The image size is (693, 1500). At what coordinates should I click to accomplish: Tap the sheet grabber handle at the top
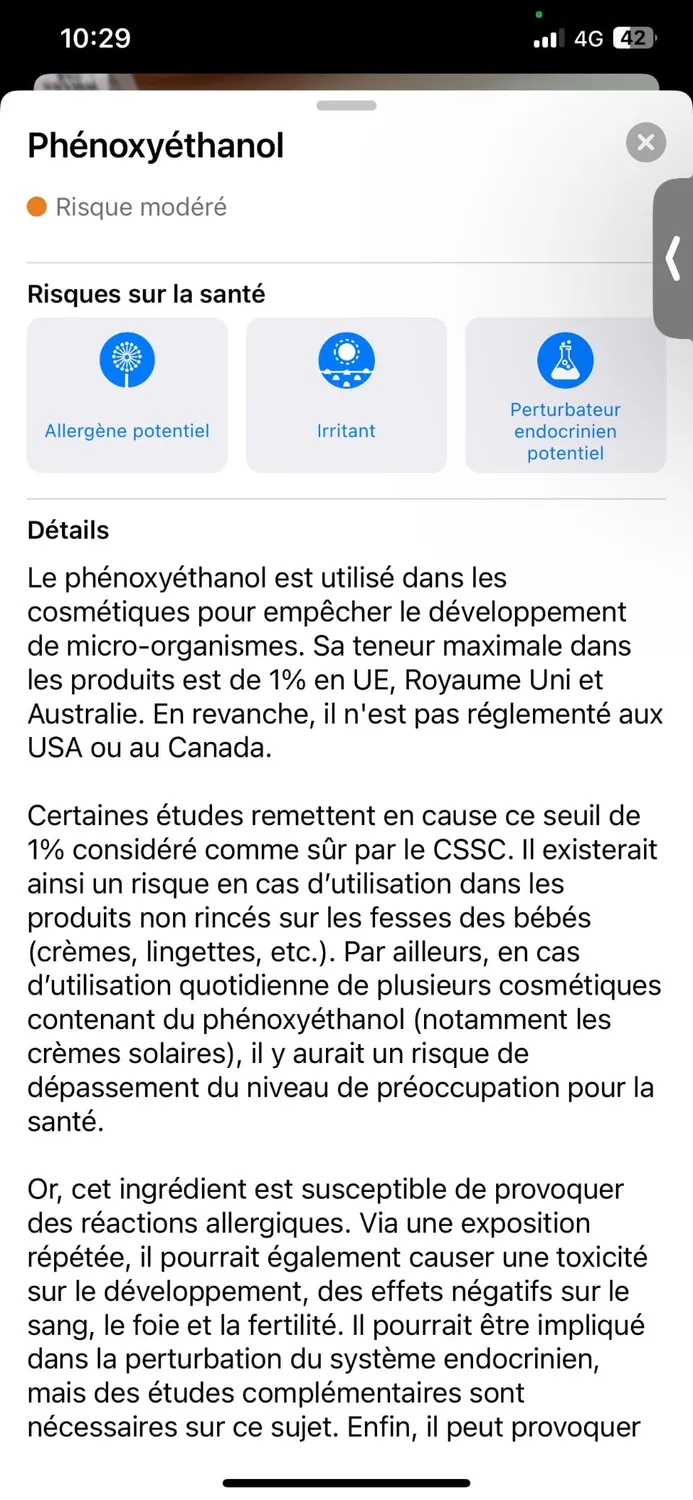point(346,106)
